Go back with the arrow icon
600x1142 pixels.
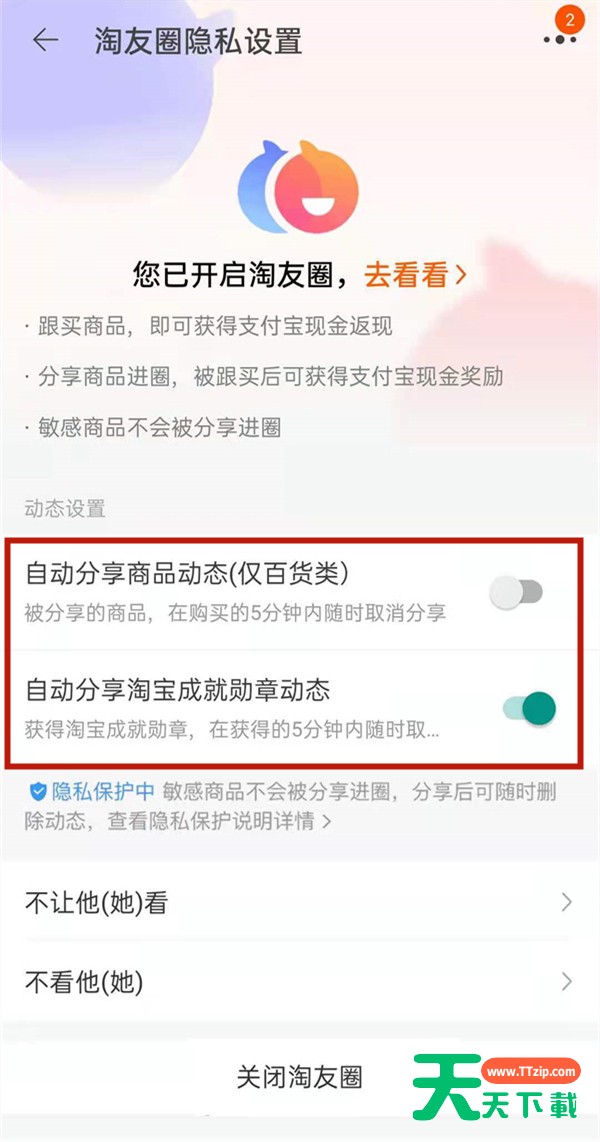coord(45,41)
